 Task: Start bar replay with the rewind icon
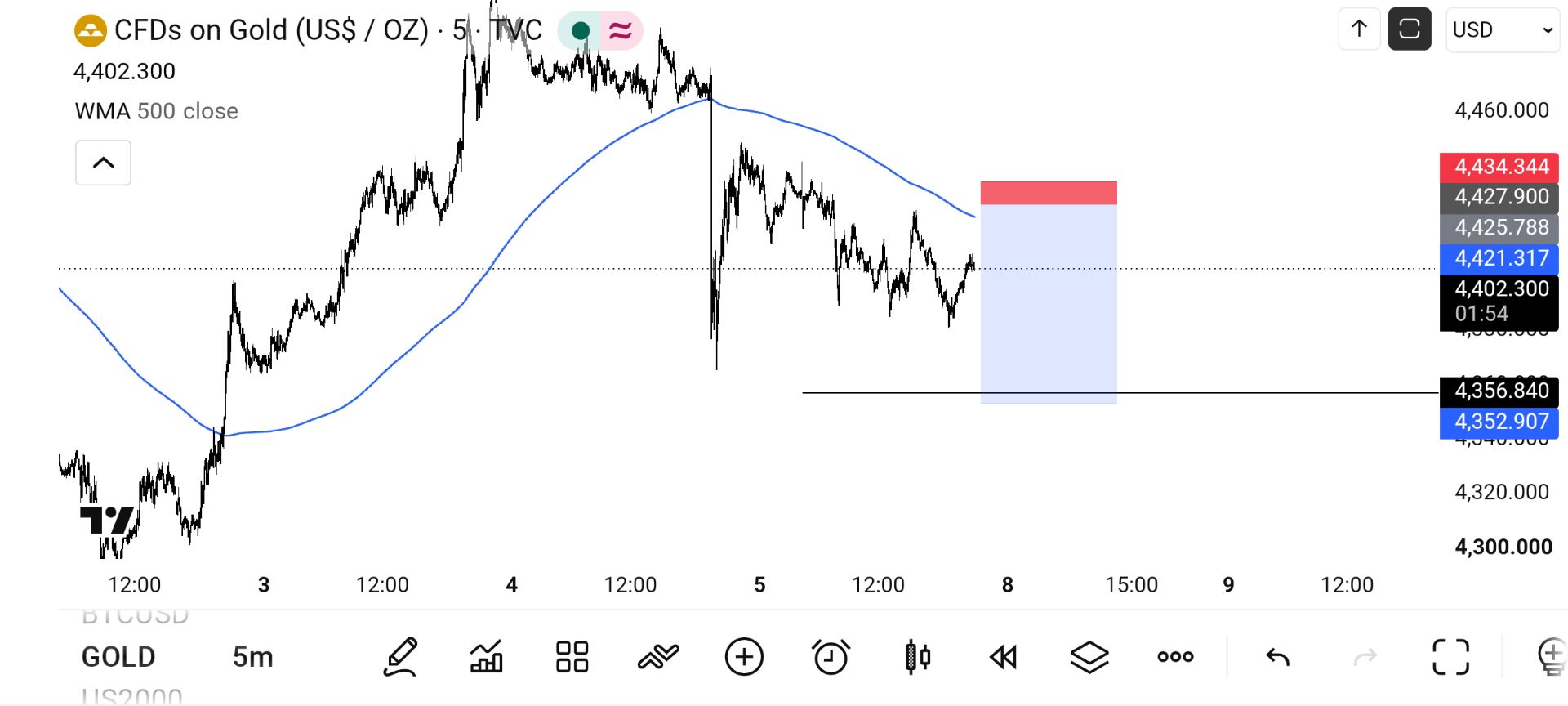coord(1004,657)
